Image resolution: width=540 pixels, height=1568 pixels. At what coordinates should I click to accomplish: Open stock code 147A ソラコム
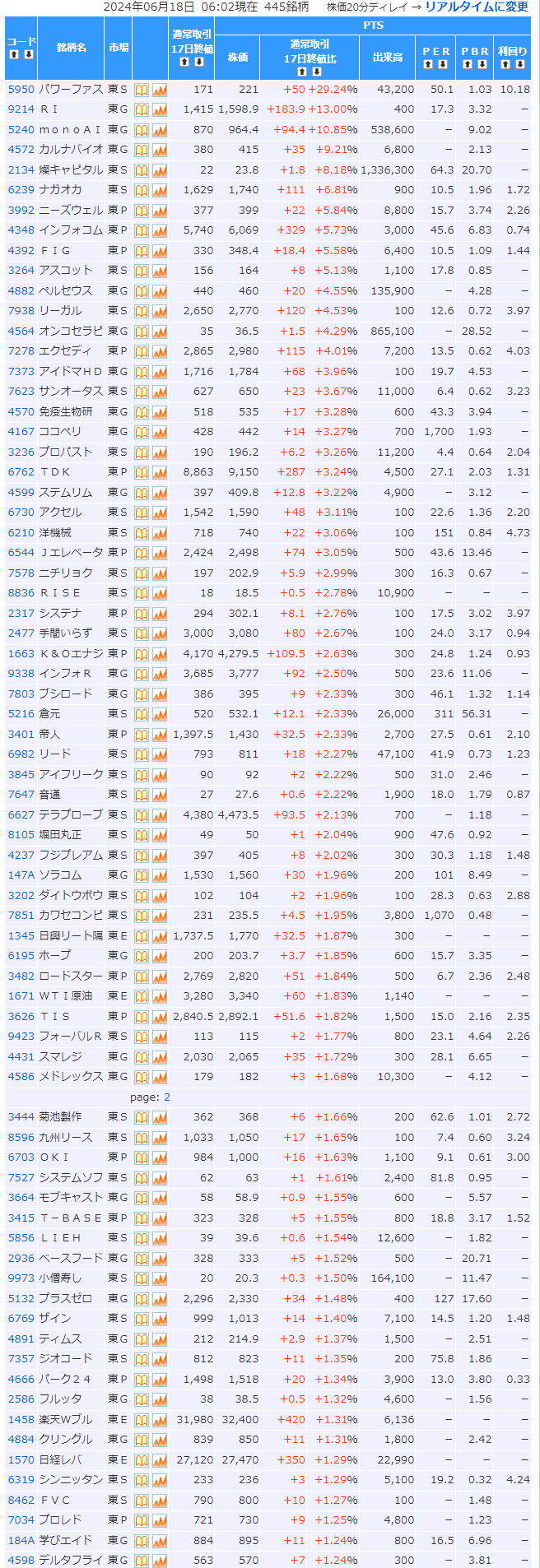click(21, 874)
